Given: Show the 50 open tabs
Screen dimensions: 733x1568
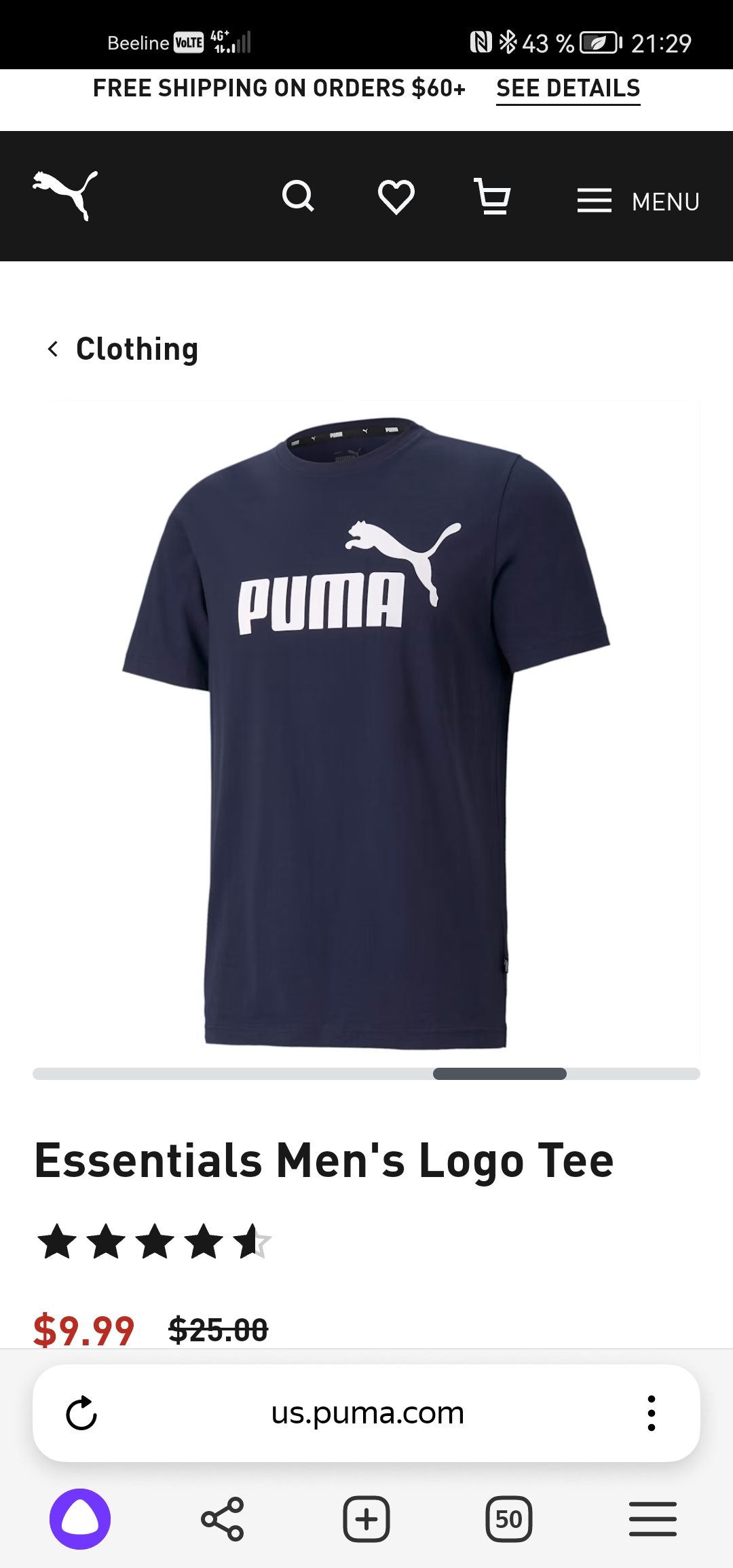Looking at the screenshot, I should (509, 1519).
